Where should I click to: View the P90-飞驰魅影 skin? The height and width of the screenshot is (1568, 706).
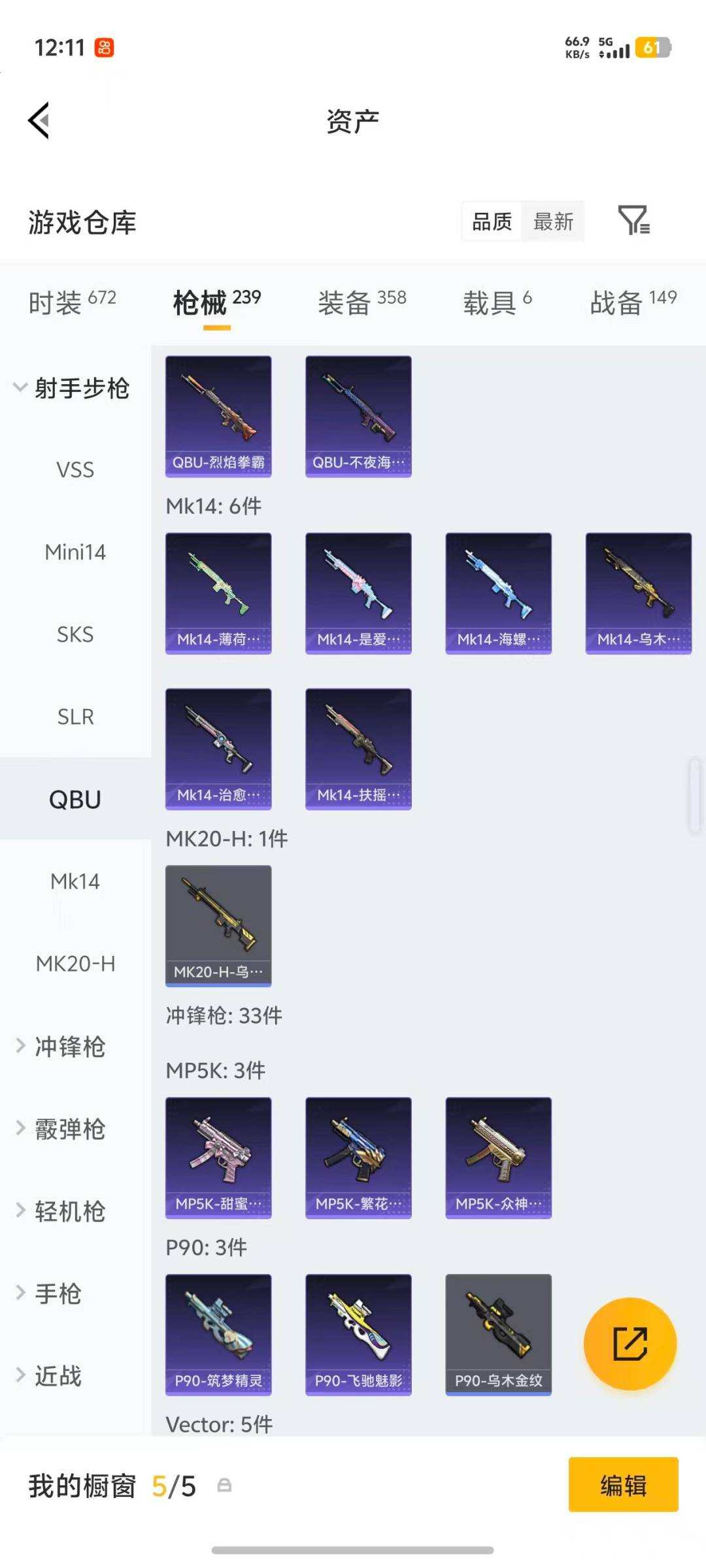tap(358, 1334)
